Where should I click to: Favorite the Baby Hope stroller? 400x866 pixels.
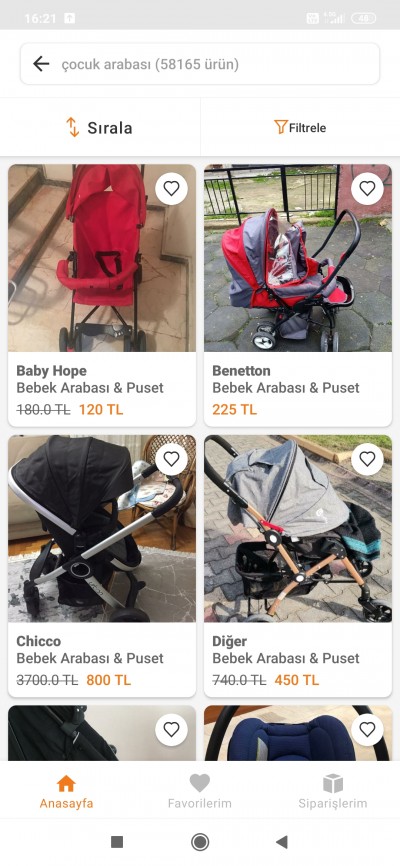(x=171, y=188)
